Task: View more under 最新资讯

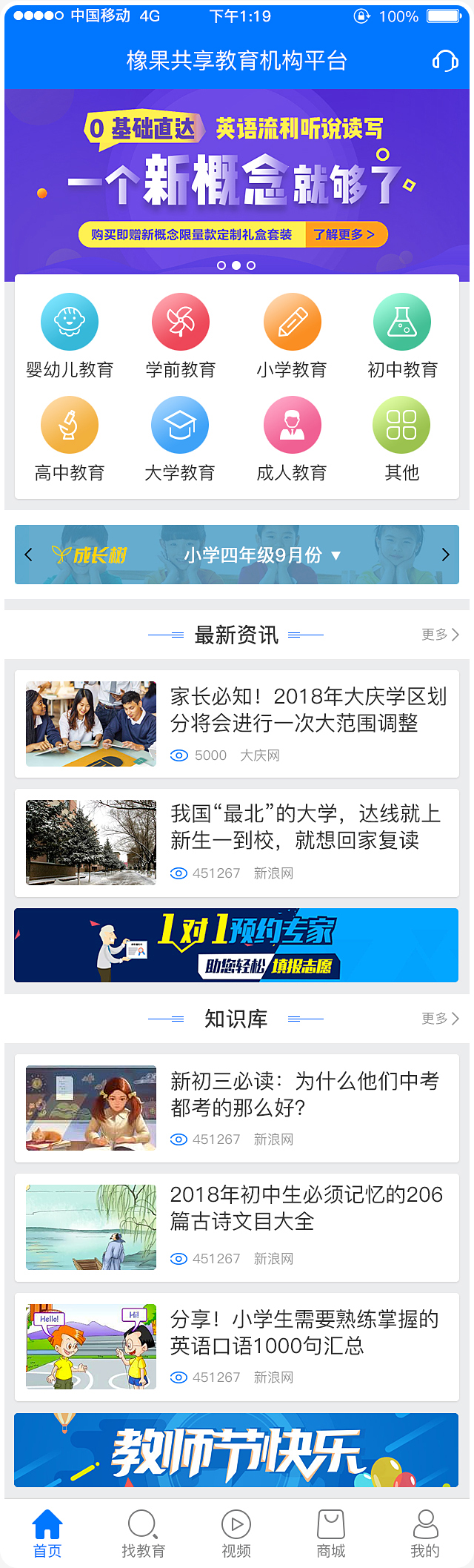Action: pos(440,635)
